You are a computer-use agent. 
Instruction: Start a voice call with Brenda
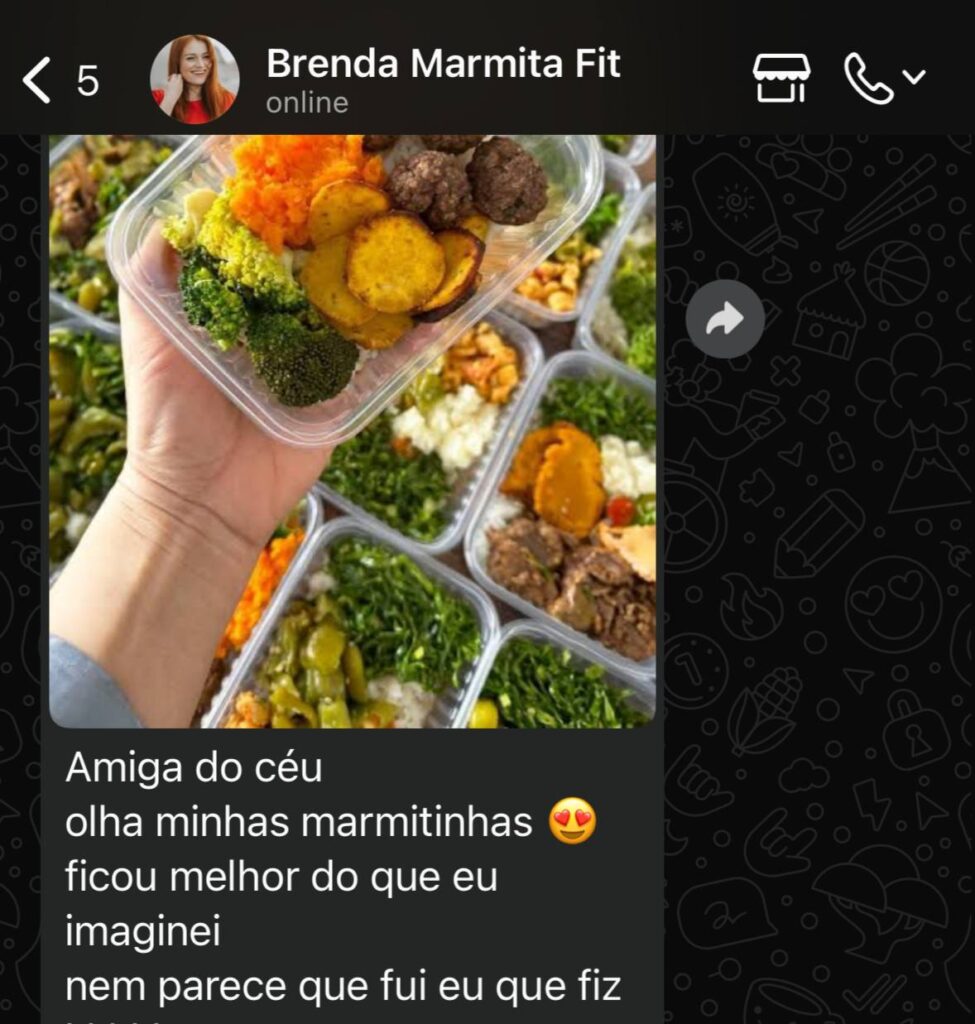[869, 79]
